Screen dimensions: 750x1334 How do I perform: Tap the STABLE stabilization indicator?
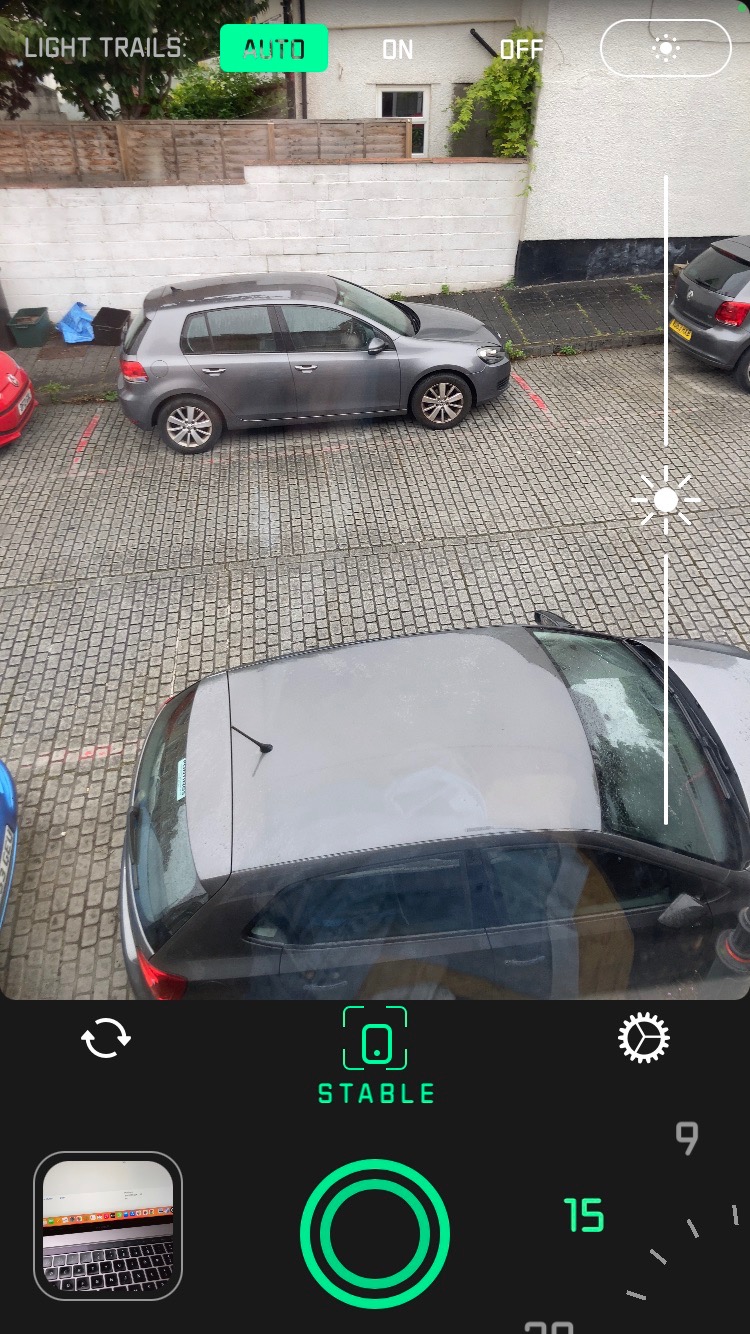point(376,1056)
